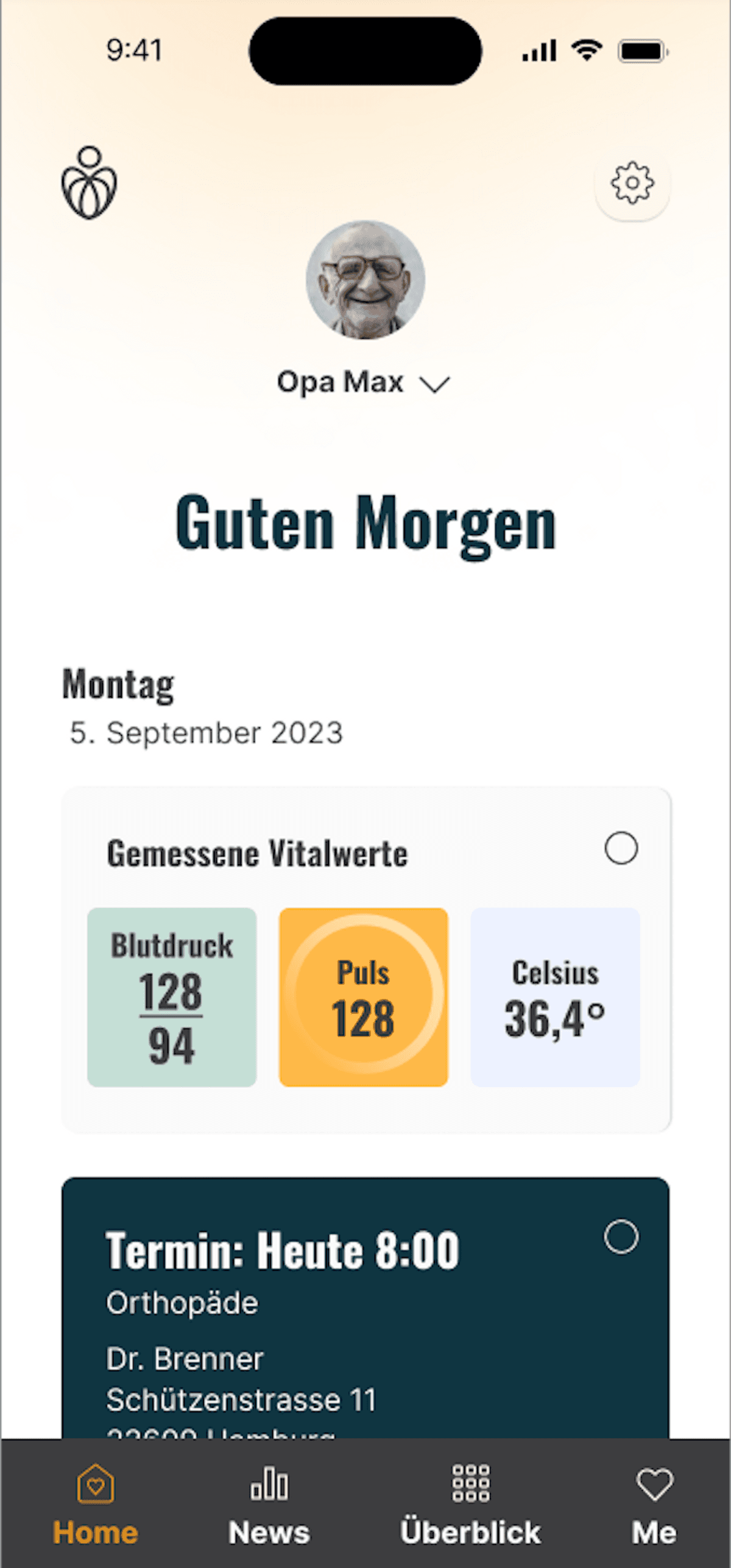
Task: Switch to the Home tab
Action: (x=96, y=1504)
